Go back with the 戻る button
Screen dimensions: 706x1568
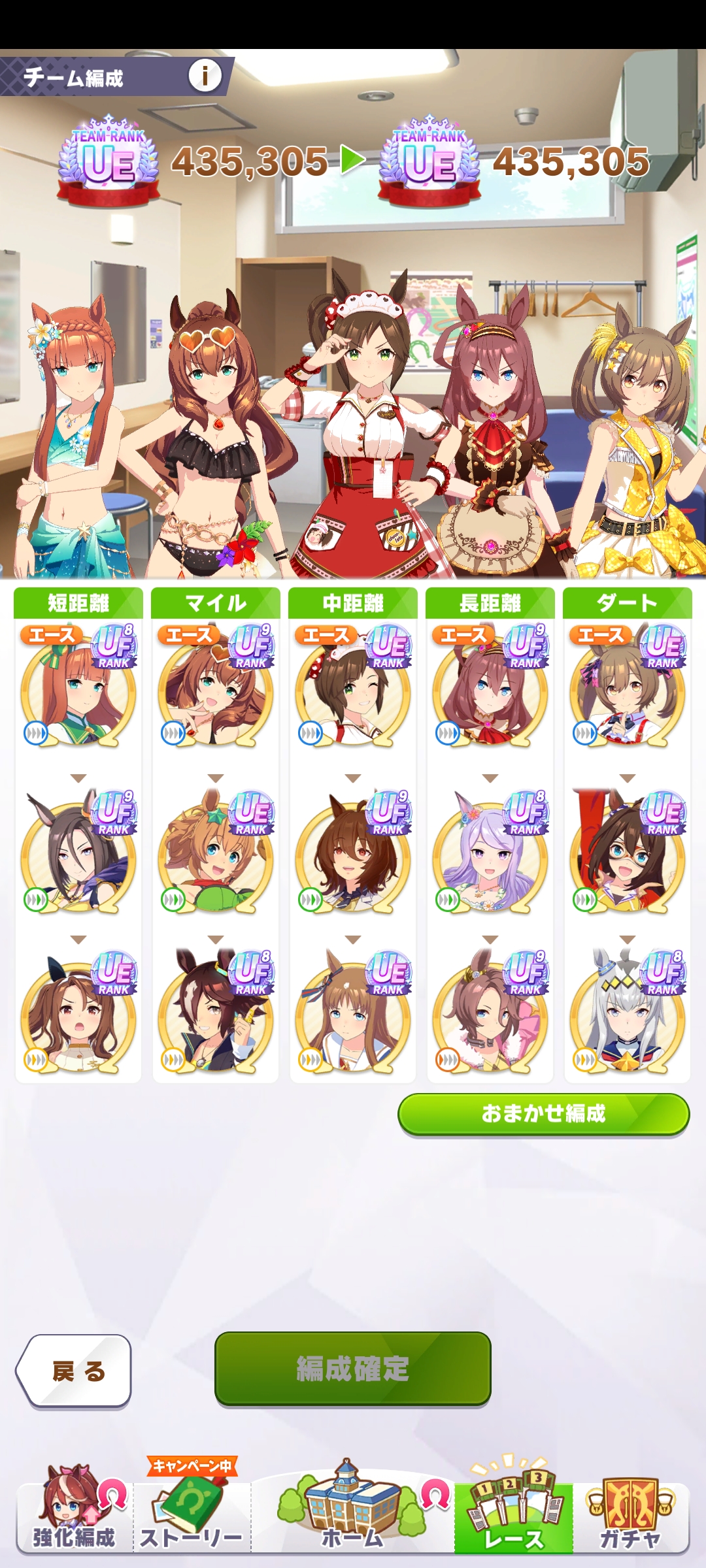point(74,1371)
